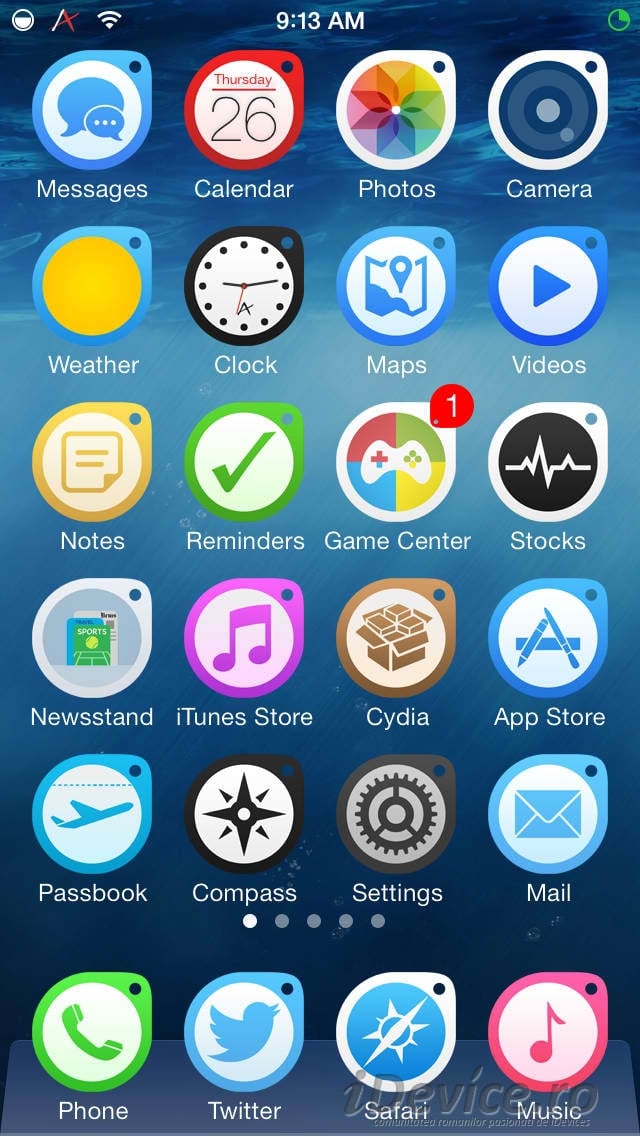Launch Cydia

[396, 639]
